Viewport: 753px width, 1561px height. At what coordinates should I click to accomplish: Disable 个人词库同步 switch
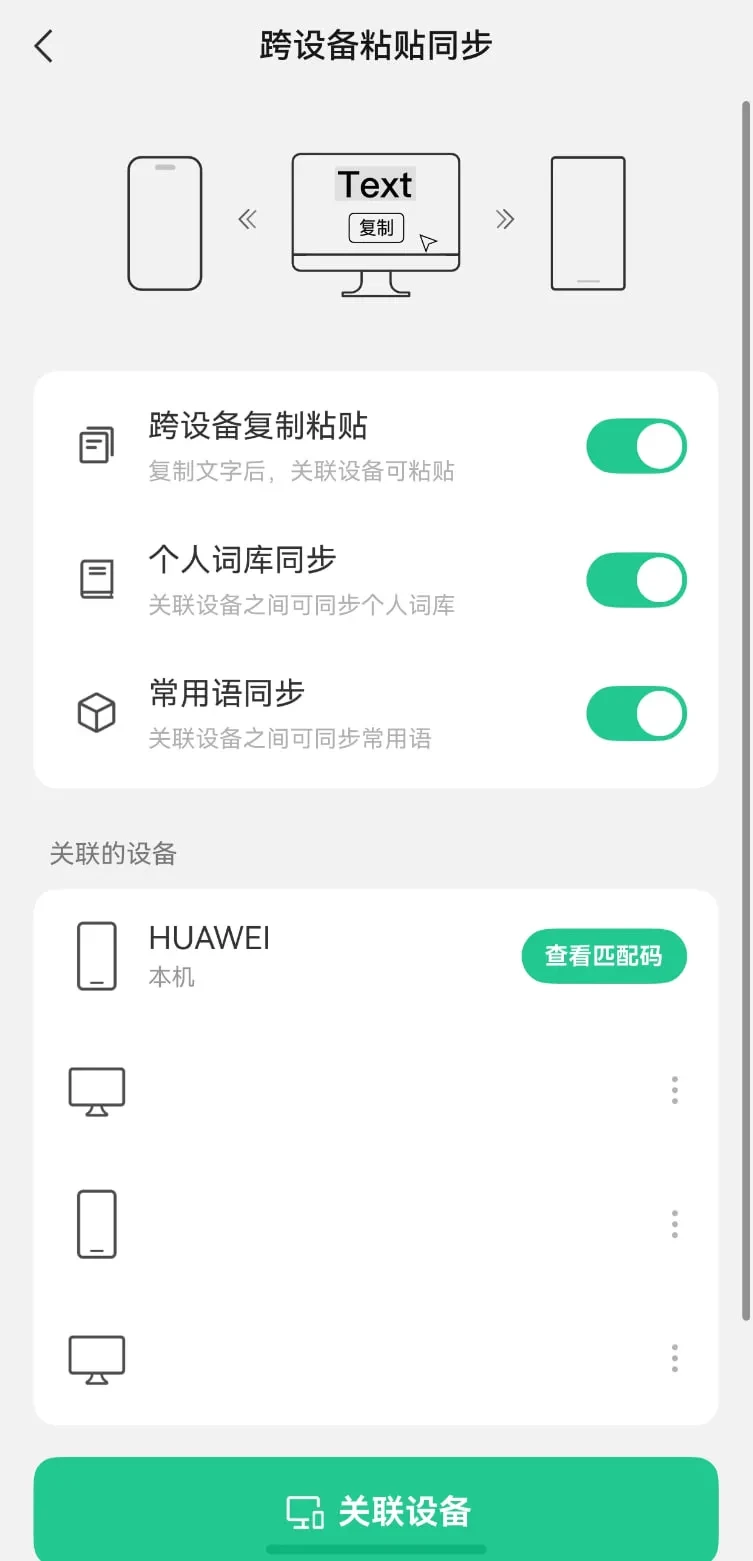[x=636, y=580]
